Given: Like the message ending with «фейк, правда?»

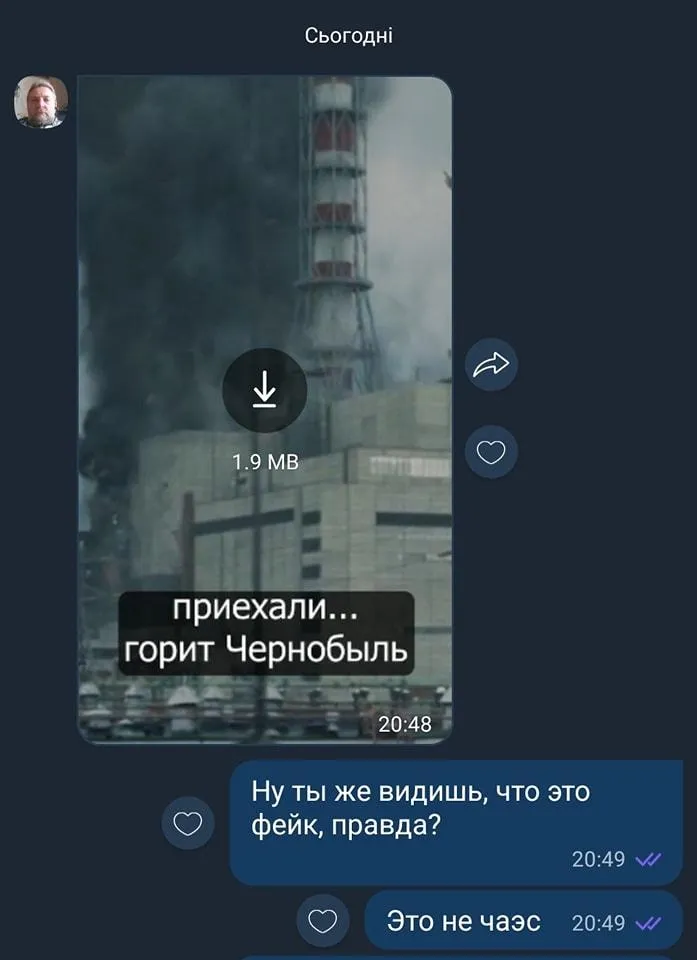Looking at the screenshot, I should point(188,822).
